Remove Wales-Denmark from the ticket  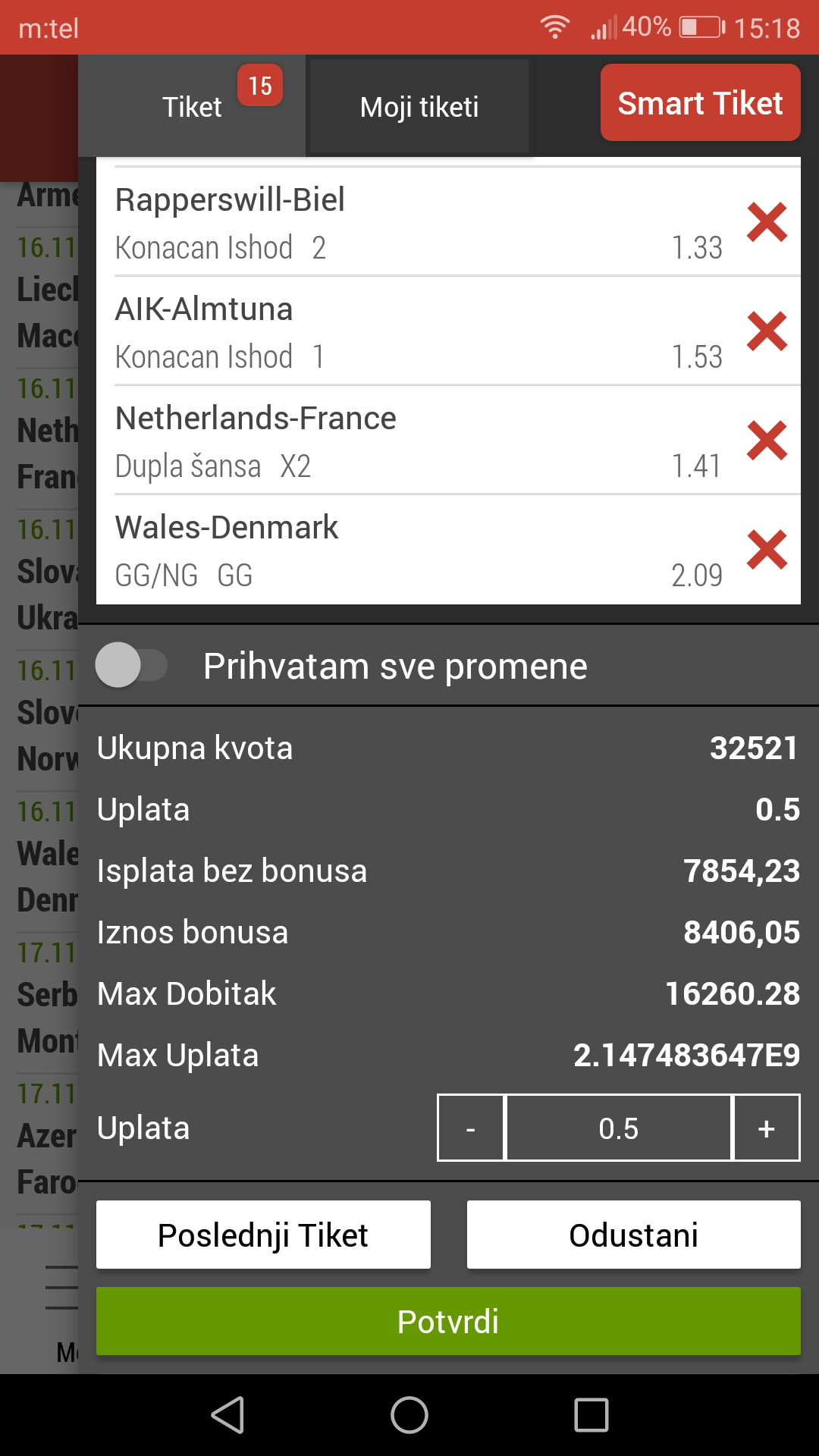[767, 550]
